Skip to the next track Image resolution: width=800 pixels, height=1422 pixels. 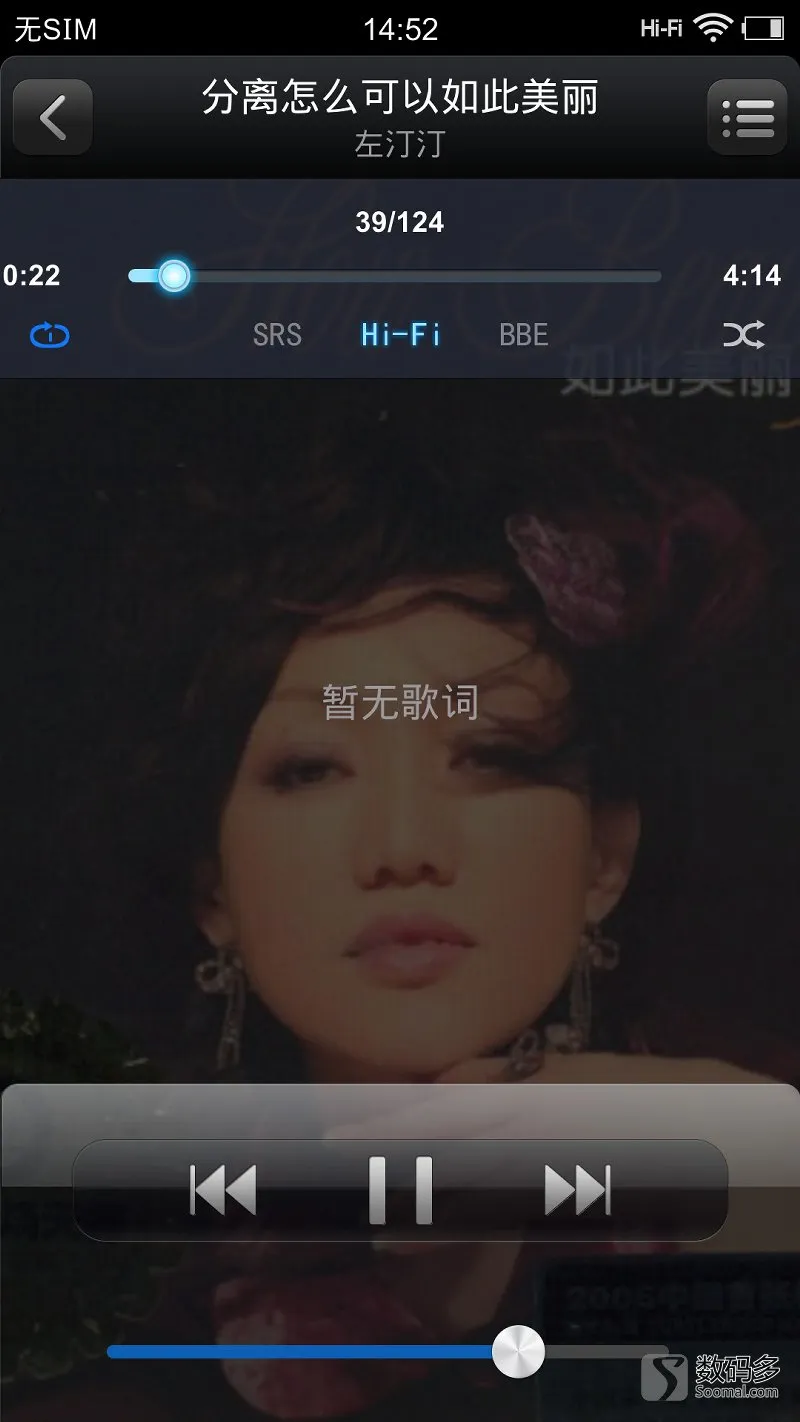click(577, 1190)
